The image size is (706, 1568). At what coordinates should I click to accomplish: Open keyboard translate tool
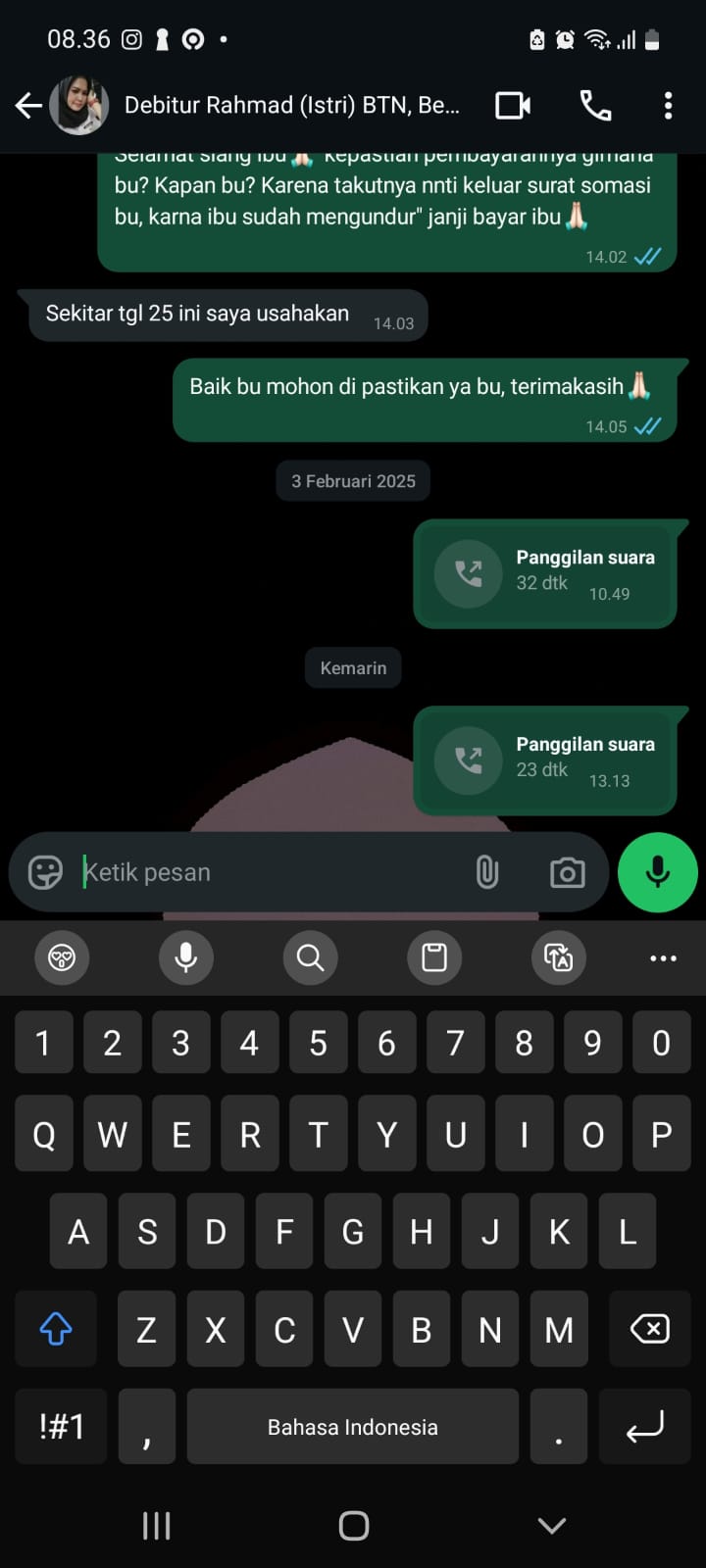[x=558, y=957]
